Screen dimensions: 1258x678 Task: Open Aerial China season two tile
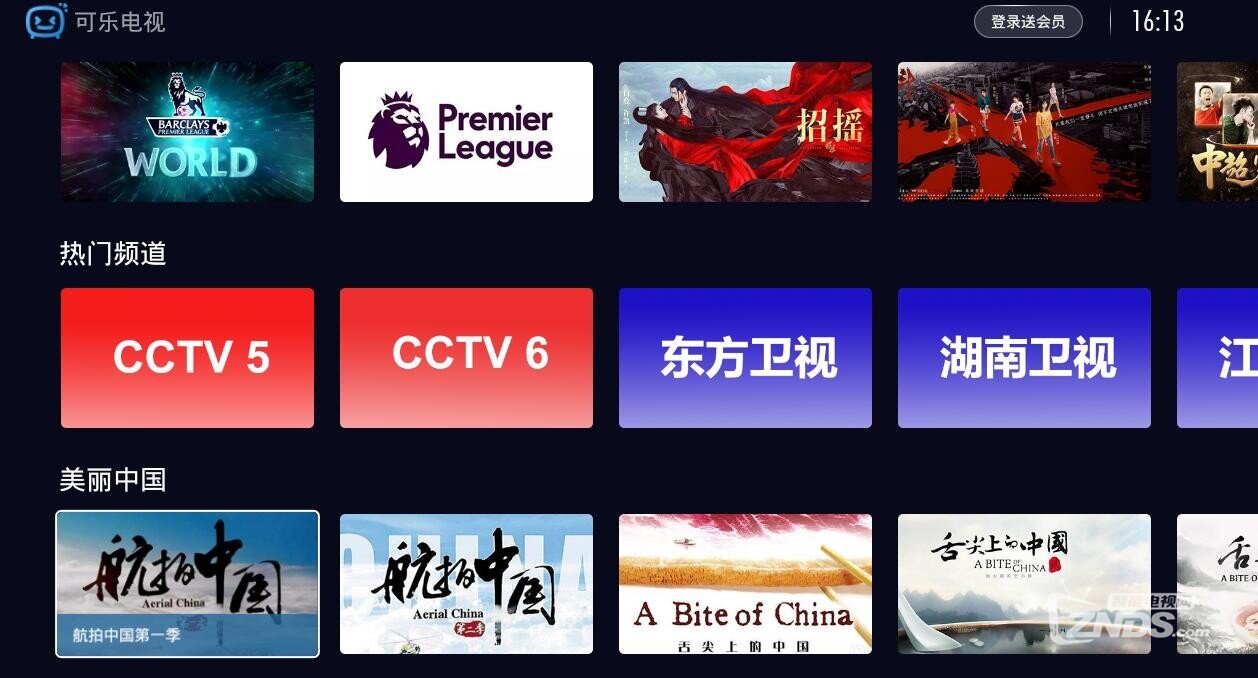466,584
